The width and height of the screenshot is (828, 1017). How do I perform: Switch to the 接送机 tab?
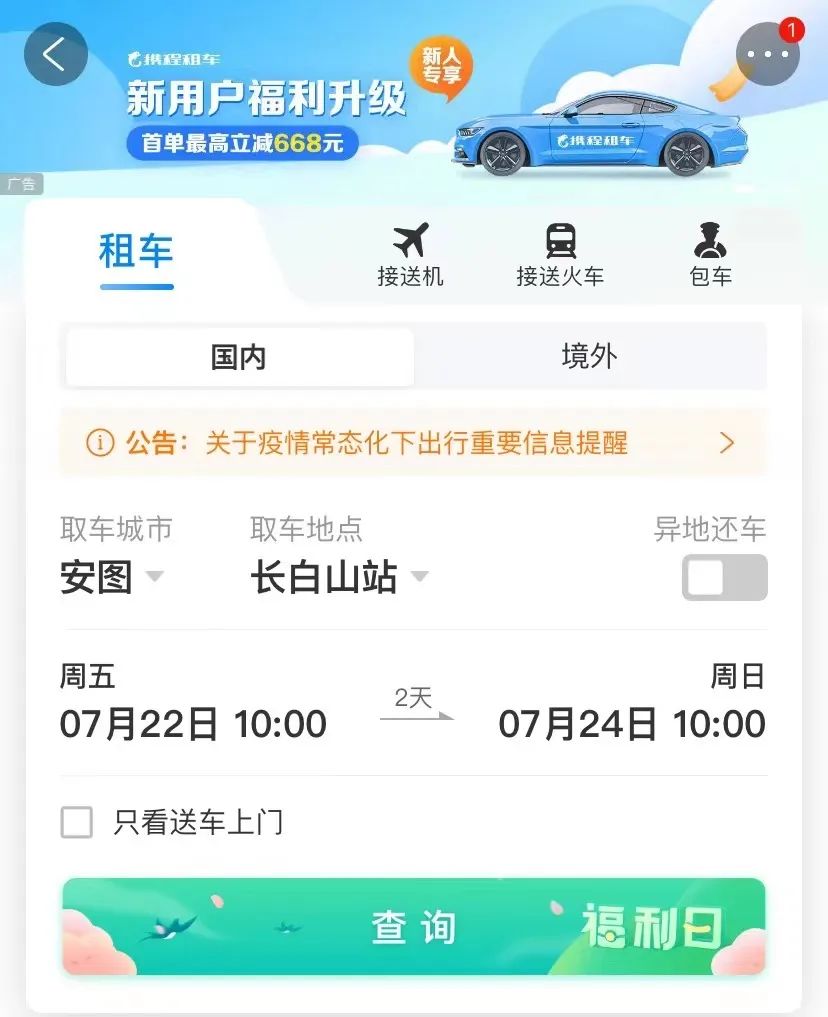[x=410, y=254]
